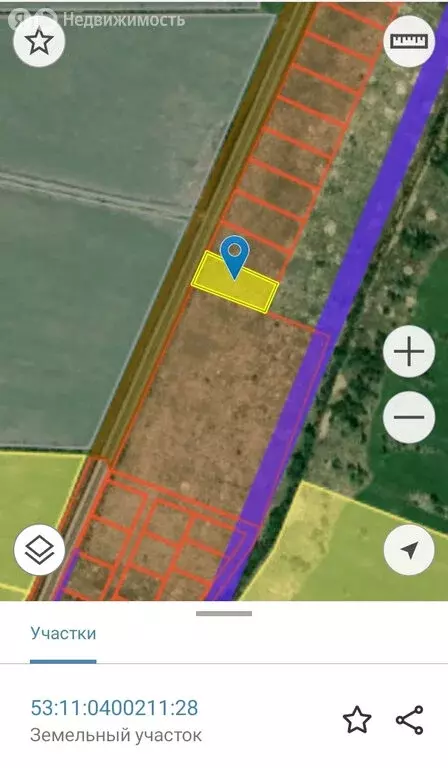This screenshot has width=448, height=768.
Task: Center map on my location
Action: coord(409,550)
